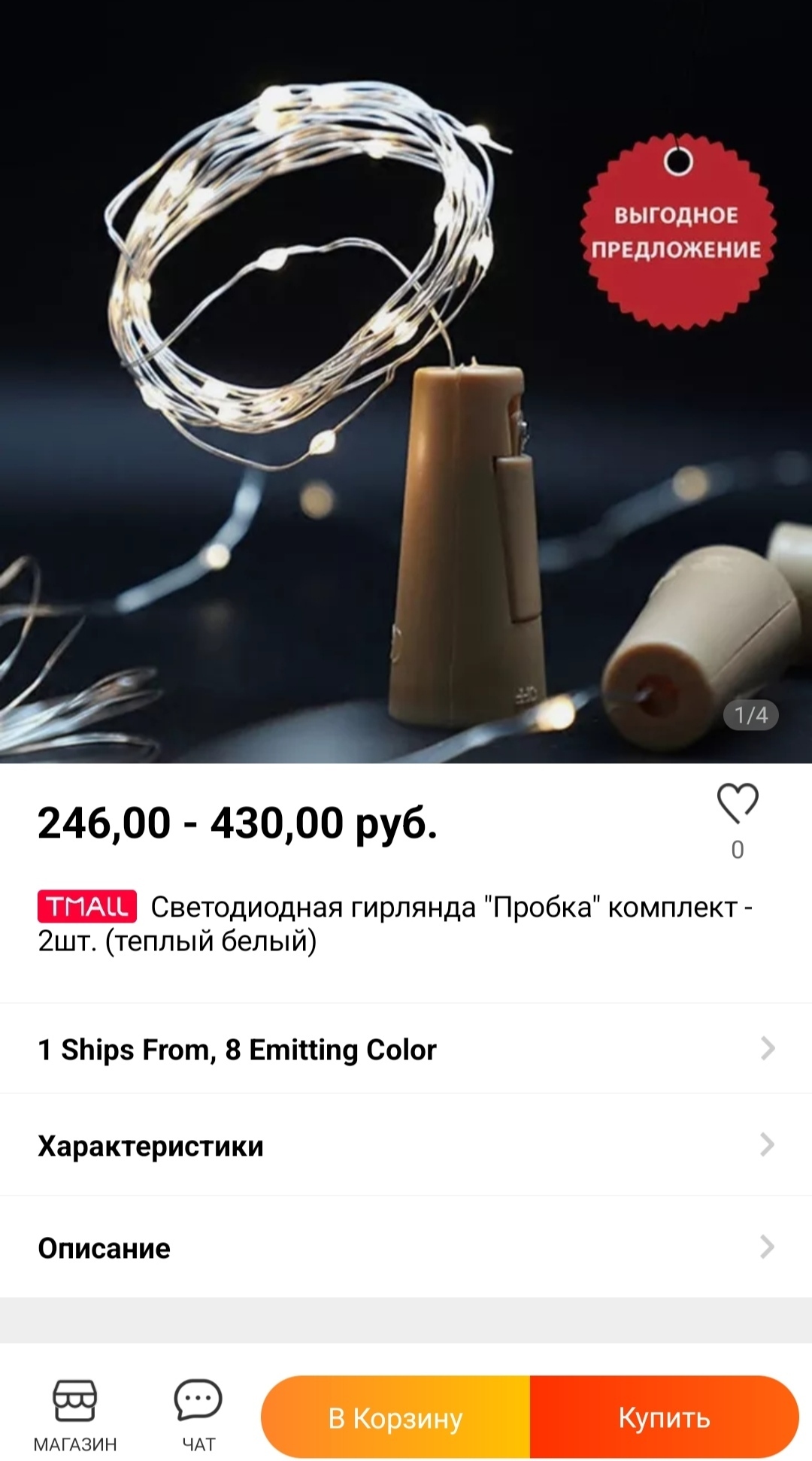Add item with В Корзину button
Screen dimensions: 812x1461
396,1418
